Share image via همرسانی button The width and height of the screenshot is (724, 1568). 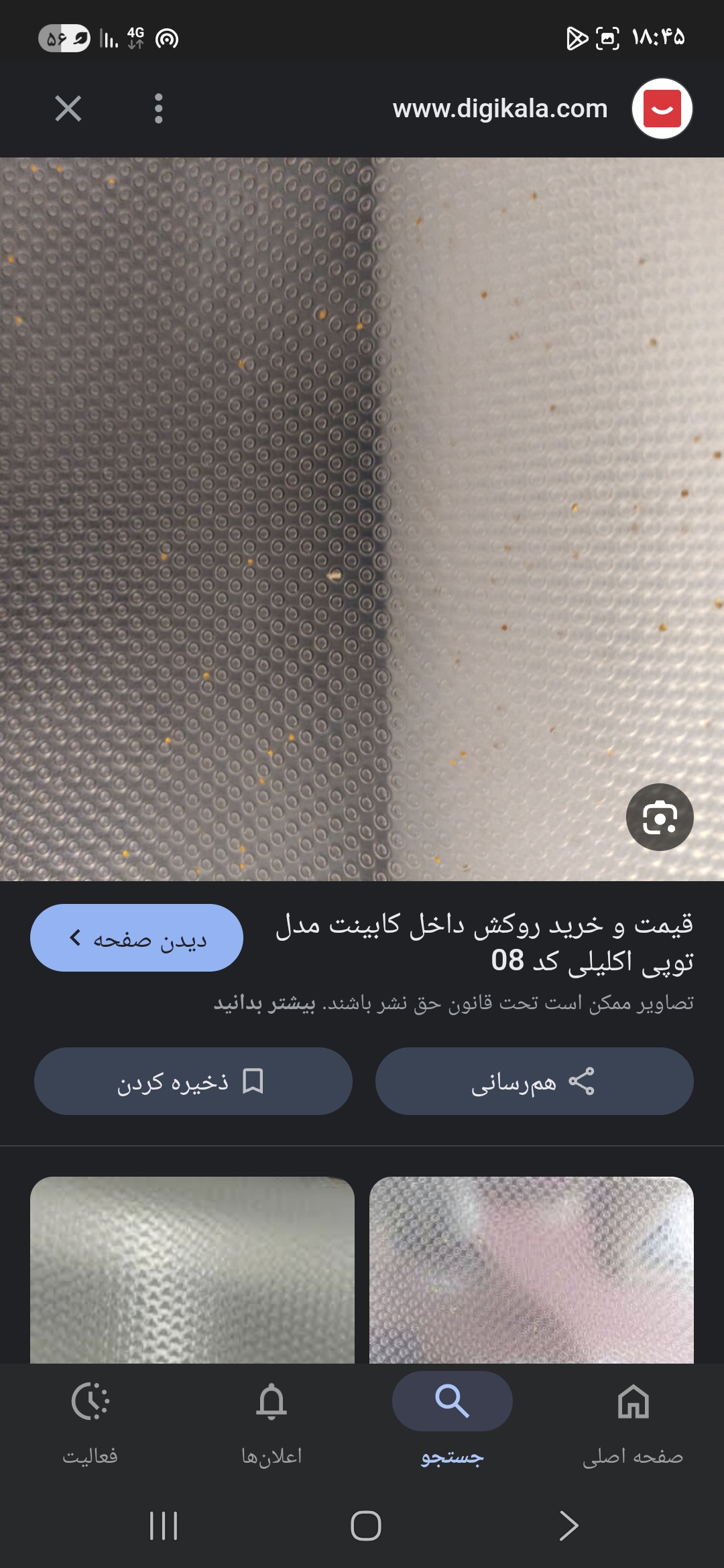(x=534, y=1082)
